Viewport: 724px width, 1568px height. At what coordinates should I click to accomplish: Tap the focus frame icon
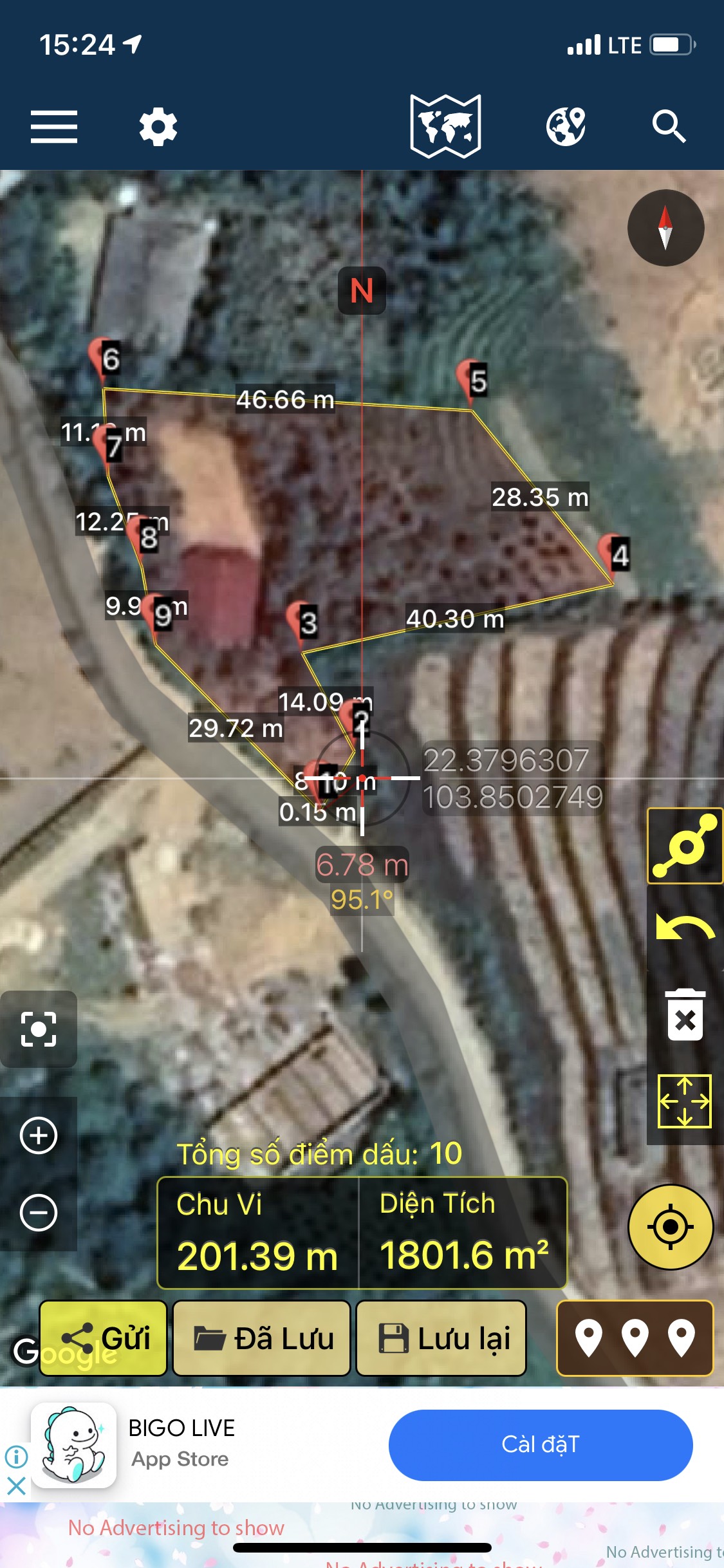39,1029
